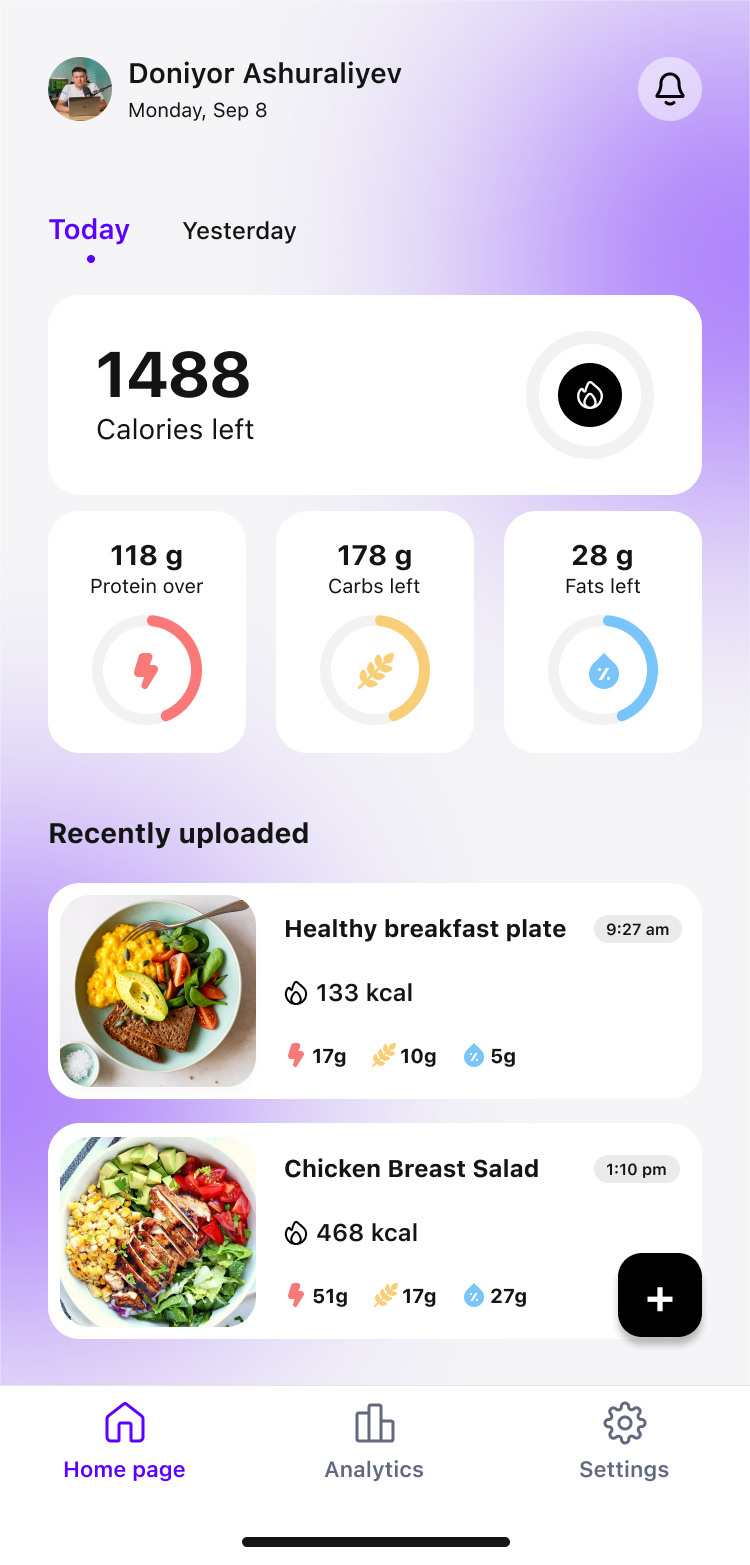The width and height of the screenshot is (750, 1565).
Task: Select the fats water drop icon
Action: [x=602, y=670]
